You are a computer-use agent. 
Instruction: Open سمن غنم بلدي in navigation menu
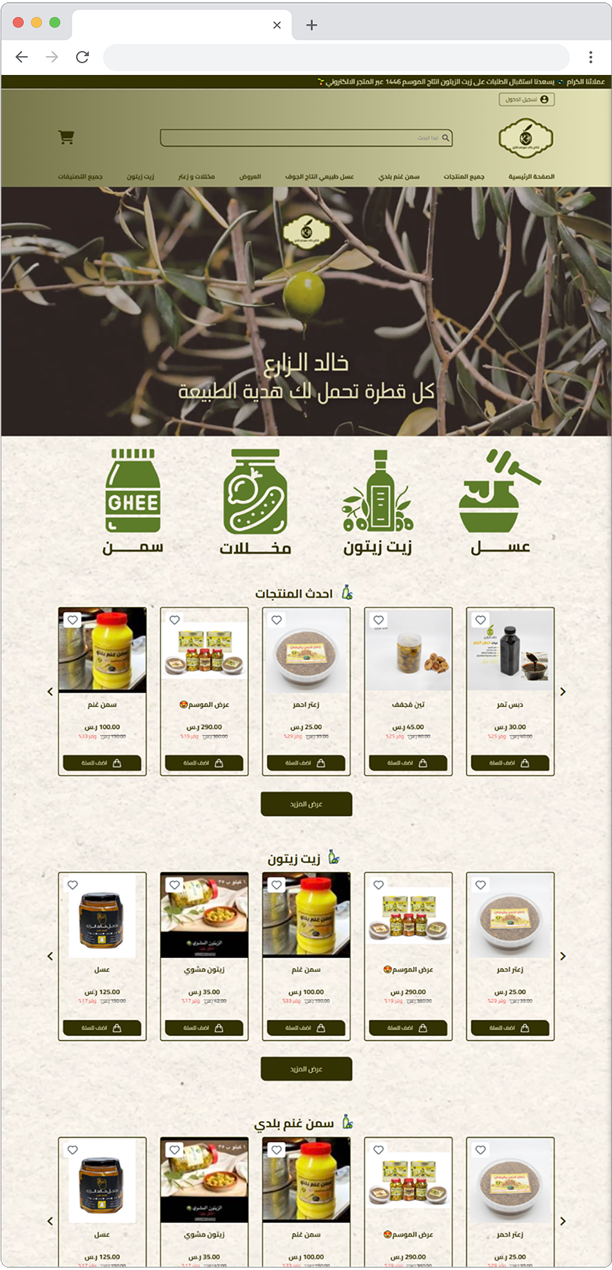[398, 176]
